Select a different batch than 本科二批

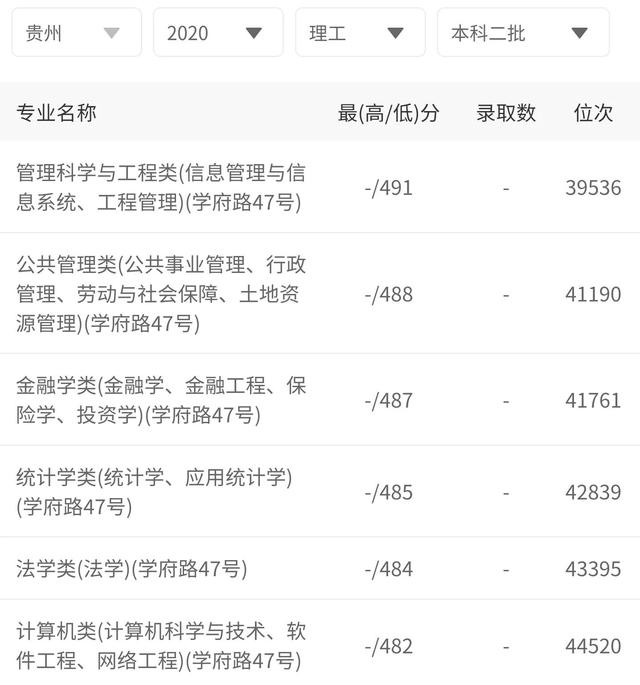(523, 33)
